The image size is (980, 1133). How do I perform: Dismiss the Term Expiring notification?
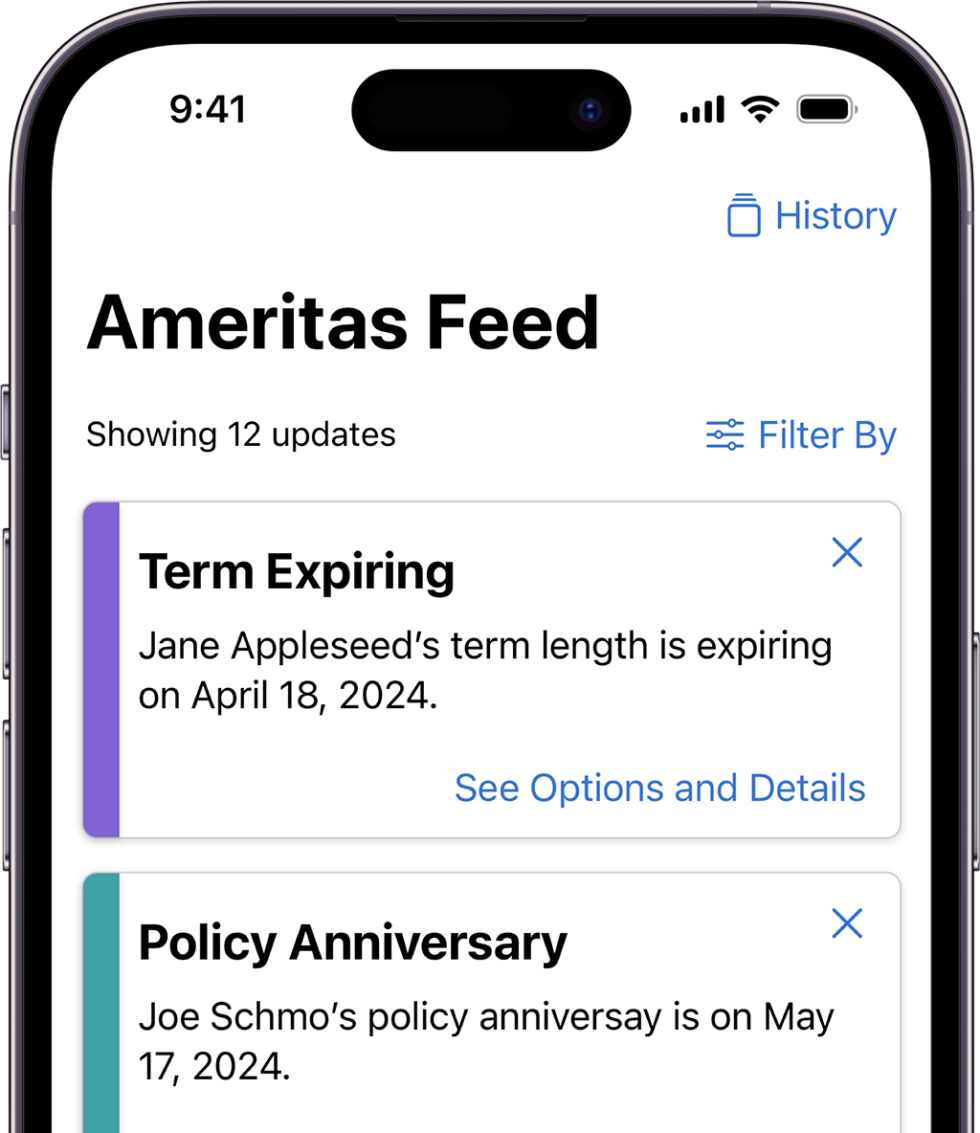[x=847, y=552]
